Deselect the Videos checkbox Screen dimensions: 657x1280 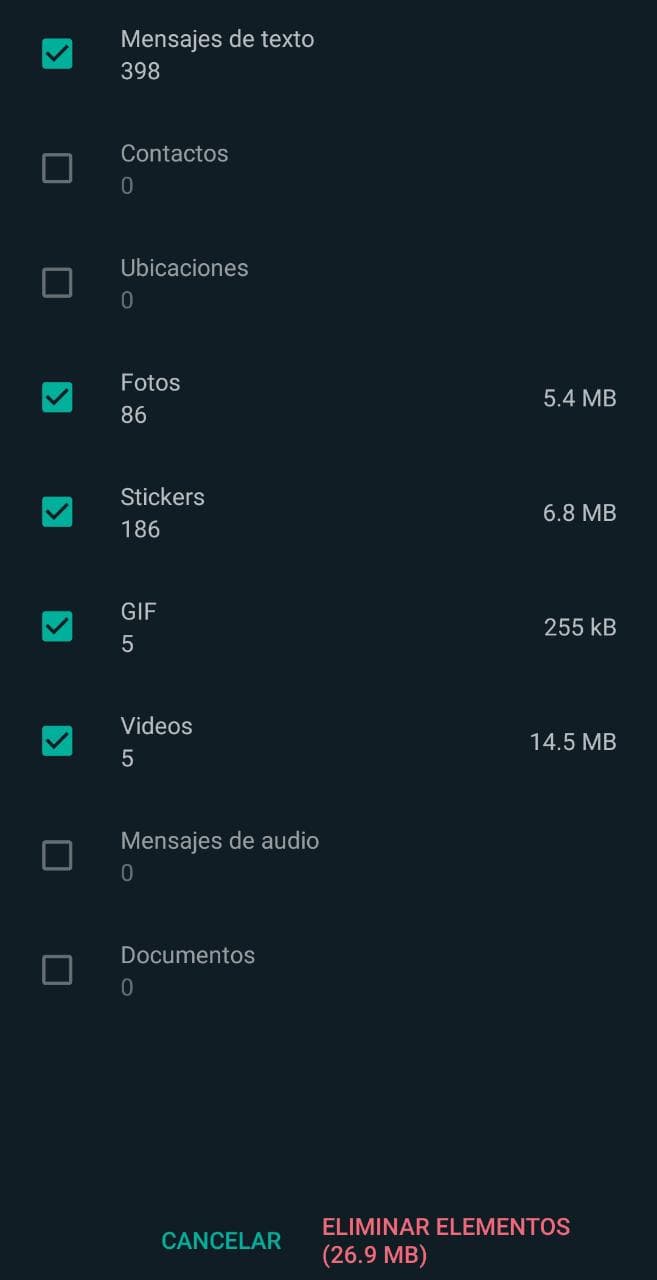(x=57, y=741)
